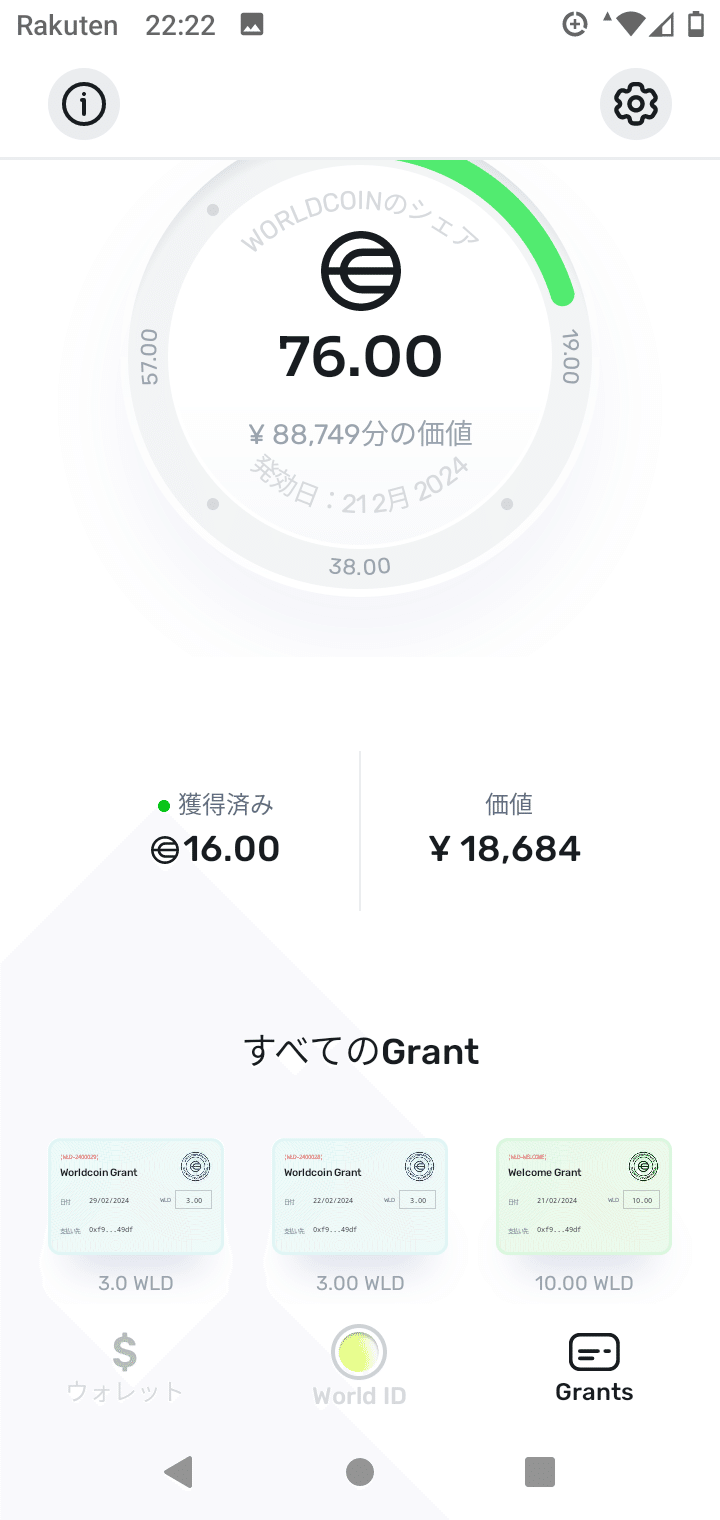Open the 22/02/2024 Worldcoin Grant card
The image size is (720, 1520).
pos(358,1196)
